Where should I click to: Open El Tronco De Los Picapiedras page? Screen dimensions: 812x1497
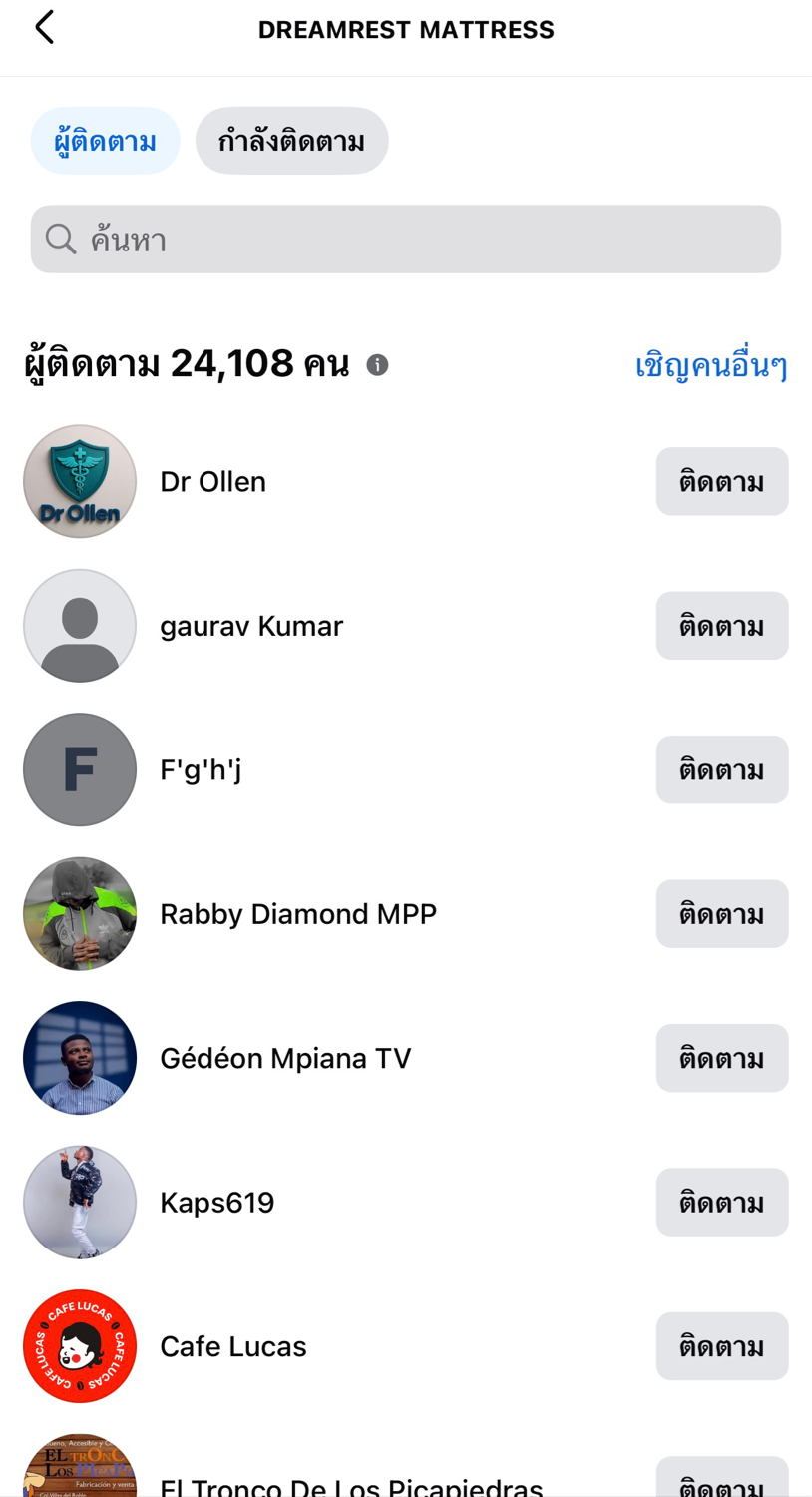click(350, 1486)
